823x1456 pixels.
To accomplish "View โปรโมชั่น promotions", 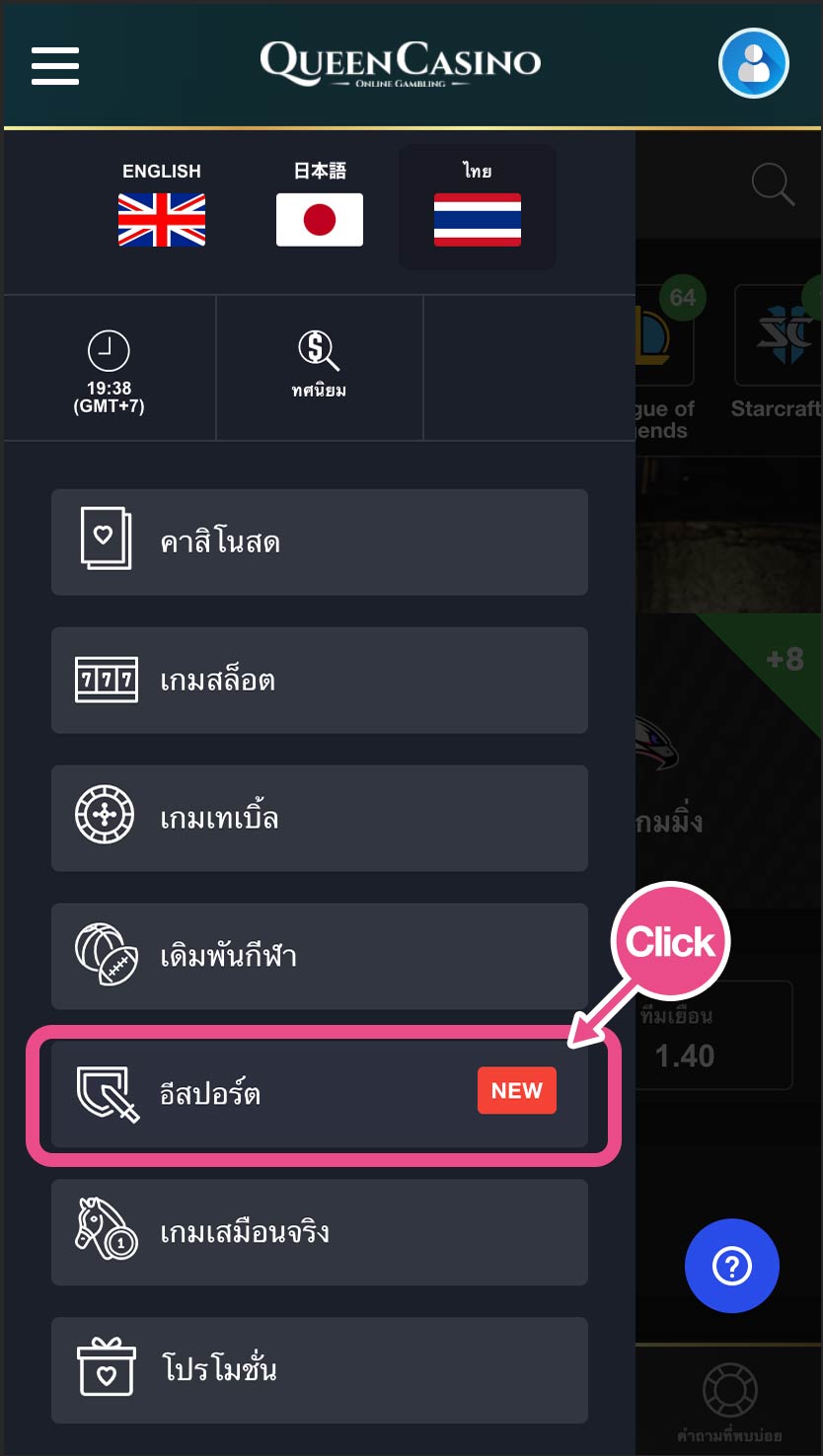I will click(320, 1370).
